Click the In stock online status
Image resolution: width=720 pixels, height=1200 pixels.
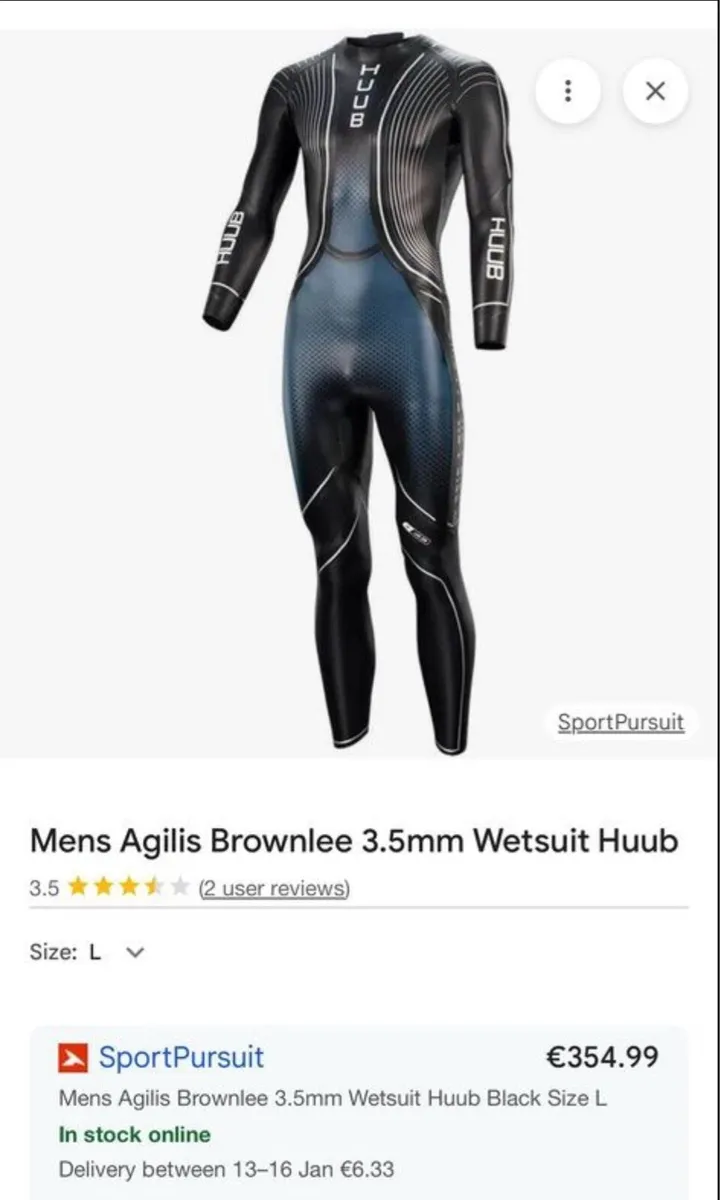(135, 1135)
